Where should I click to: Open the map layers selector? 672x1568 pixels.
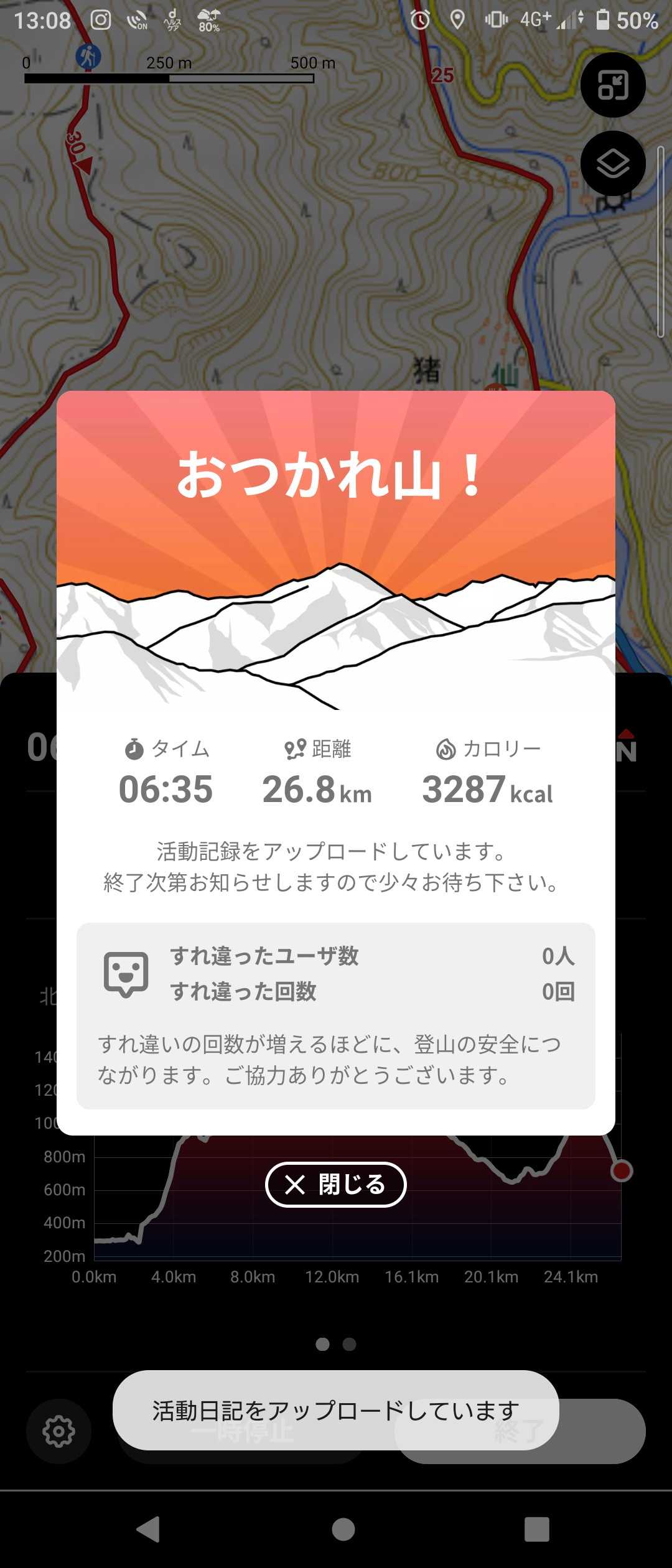tap(613, 164)
